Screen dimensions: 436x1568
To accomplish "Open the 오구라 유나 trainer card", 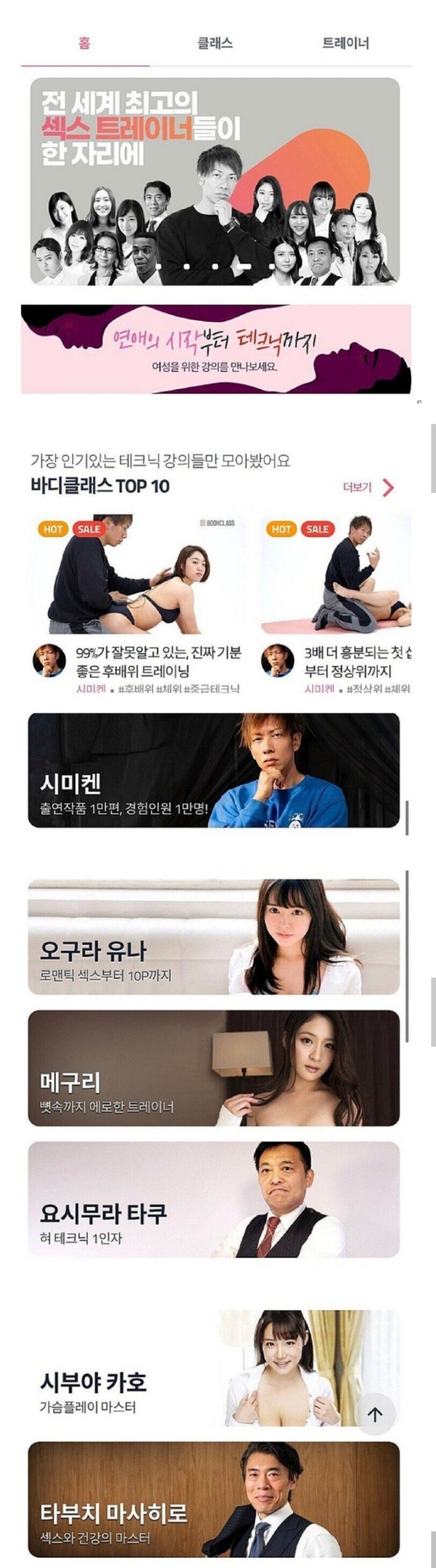I will click(x=213, y=936).
